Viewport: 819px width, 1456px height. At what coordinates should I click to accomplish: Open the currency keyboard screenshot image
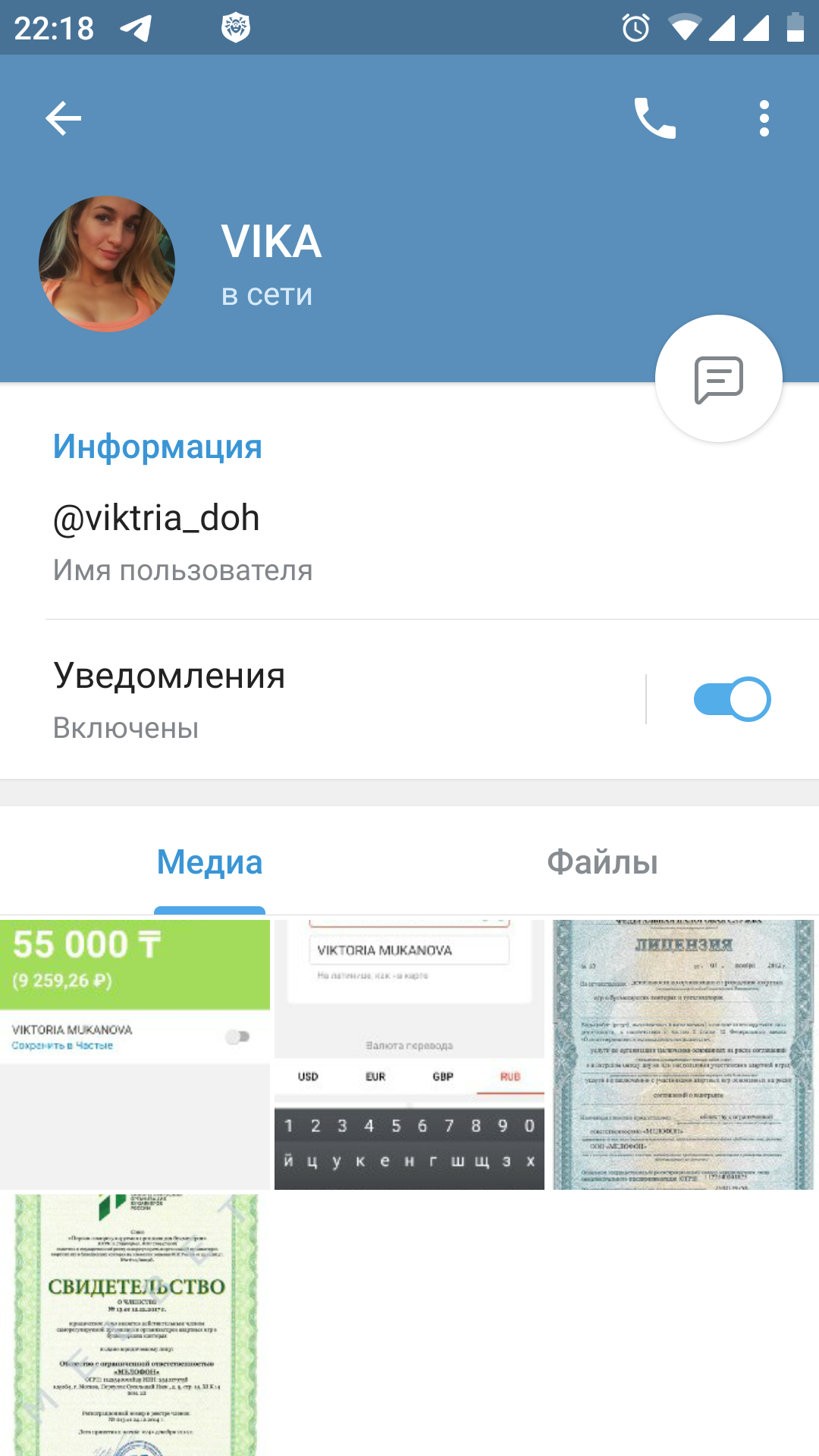(x=409, y=1054)
